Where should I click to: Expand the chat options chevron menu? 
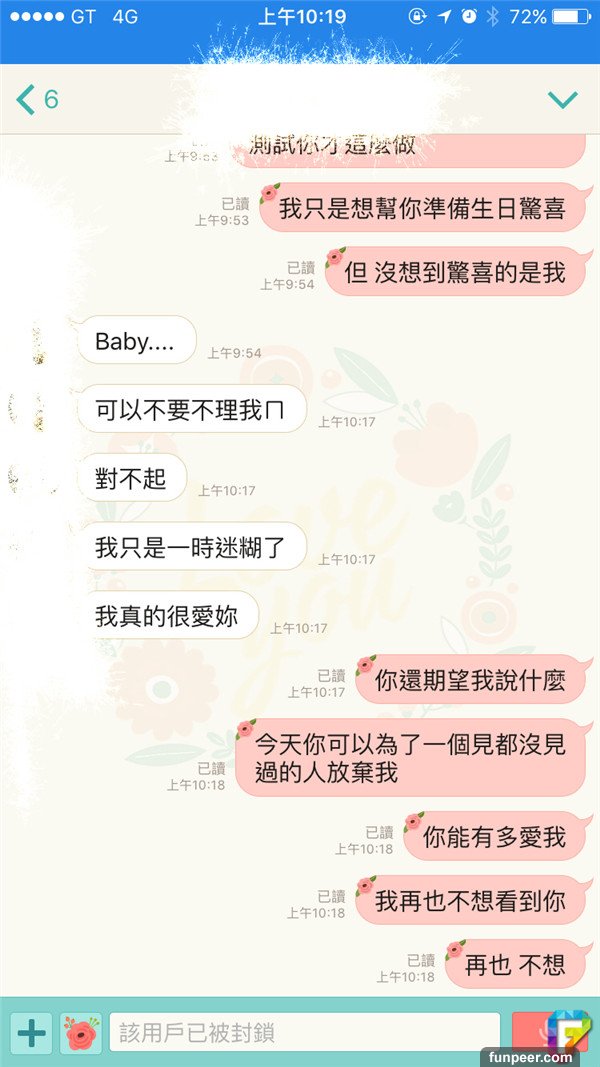pyautogui.click(x=563, y=100)
